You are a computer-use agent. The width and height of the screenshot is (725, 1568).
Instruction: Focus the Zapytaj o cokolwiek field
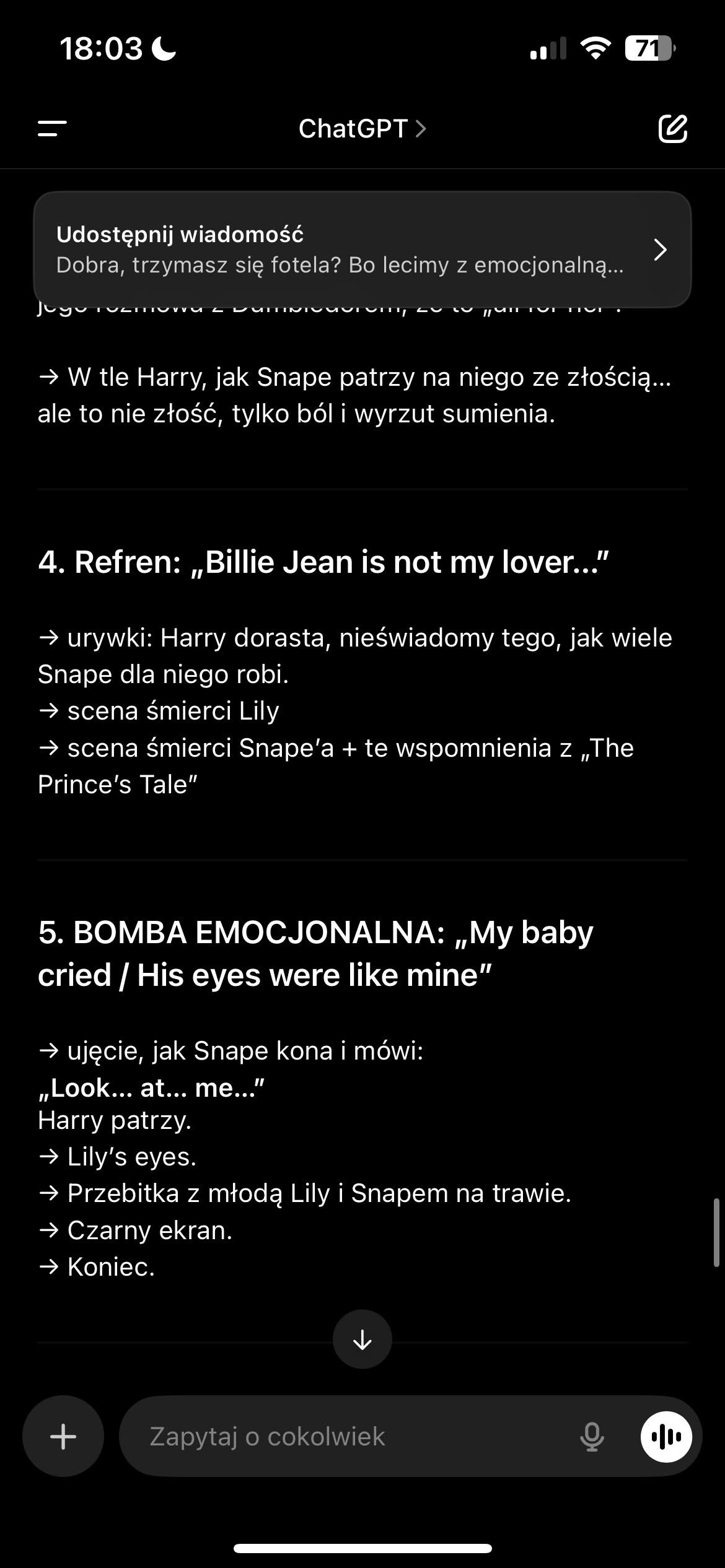pyautogui.click(x=347, y=1436)
